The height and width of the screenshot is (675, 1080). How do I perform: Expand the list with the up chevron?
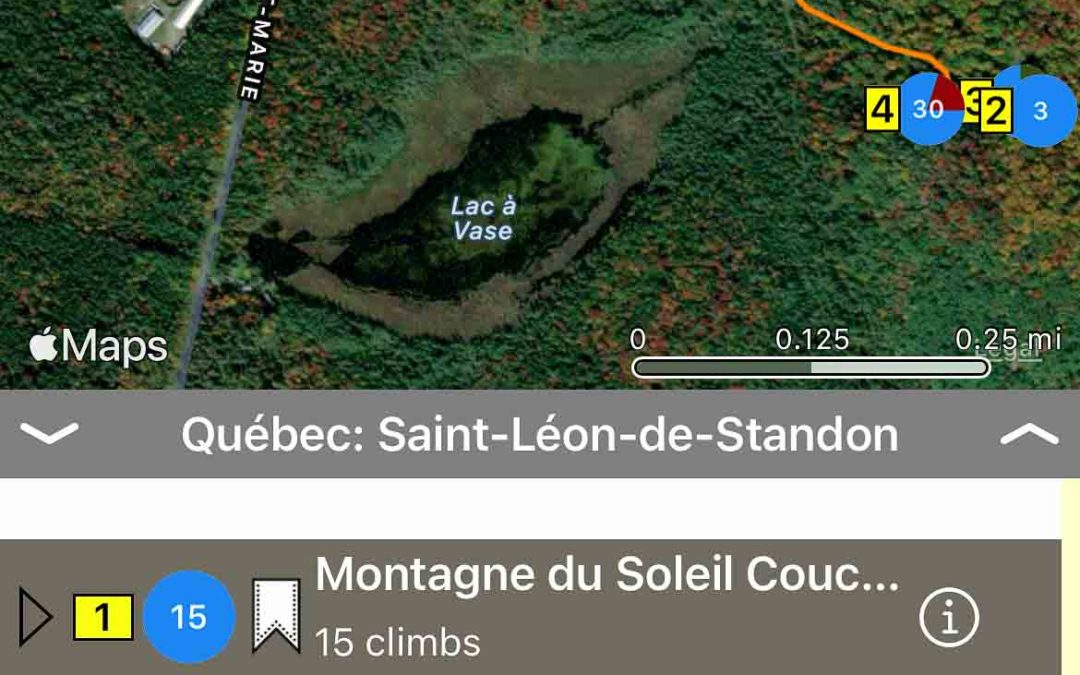(1029, 434)
